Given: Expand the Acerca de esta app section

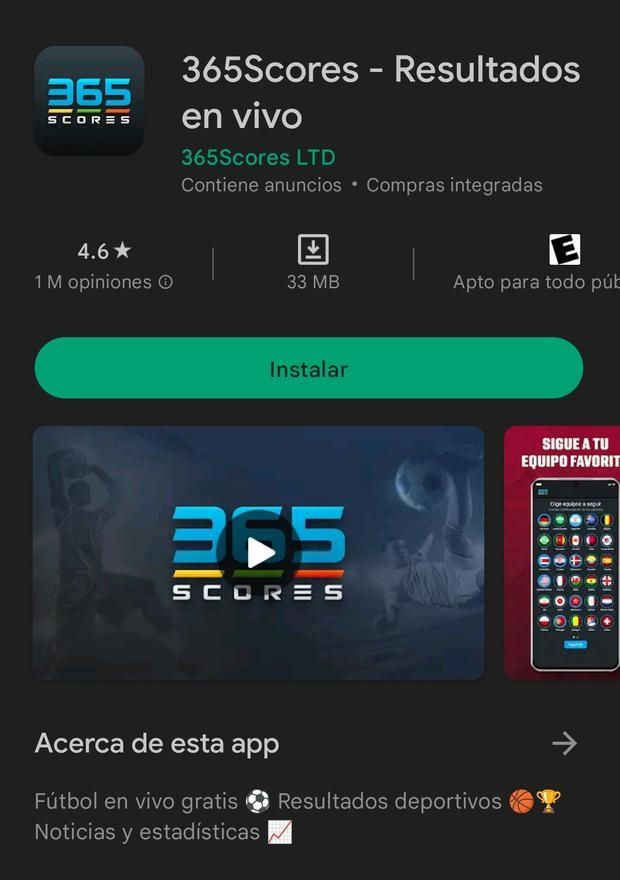Looking at the screenshot, I should click(x=564, y=743).
